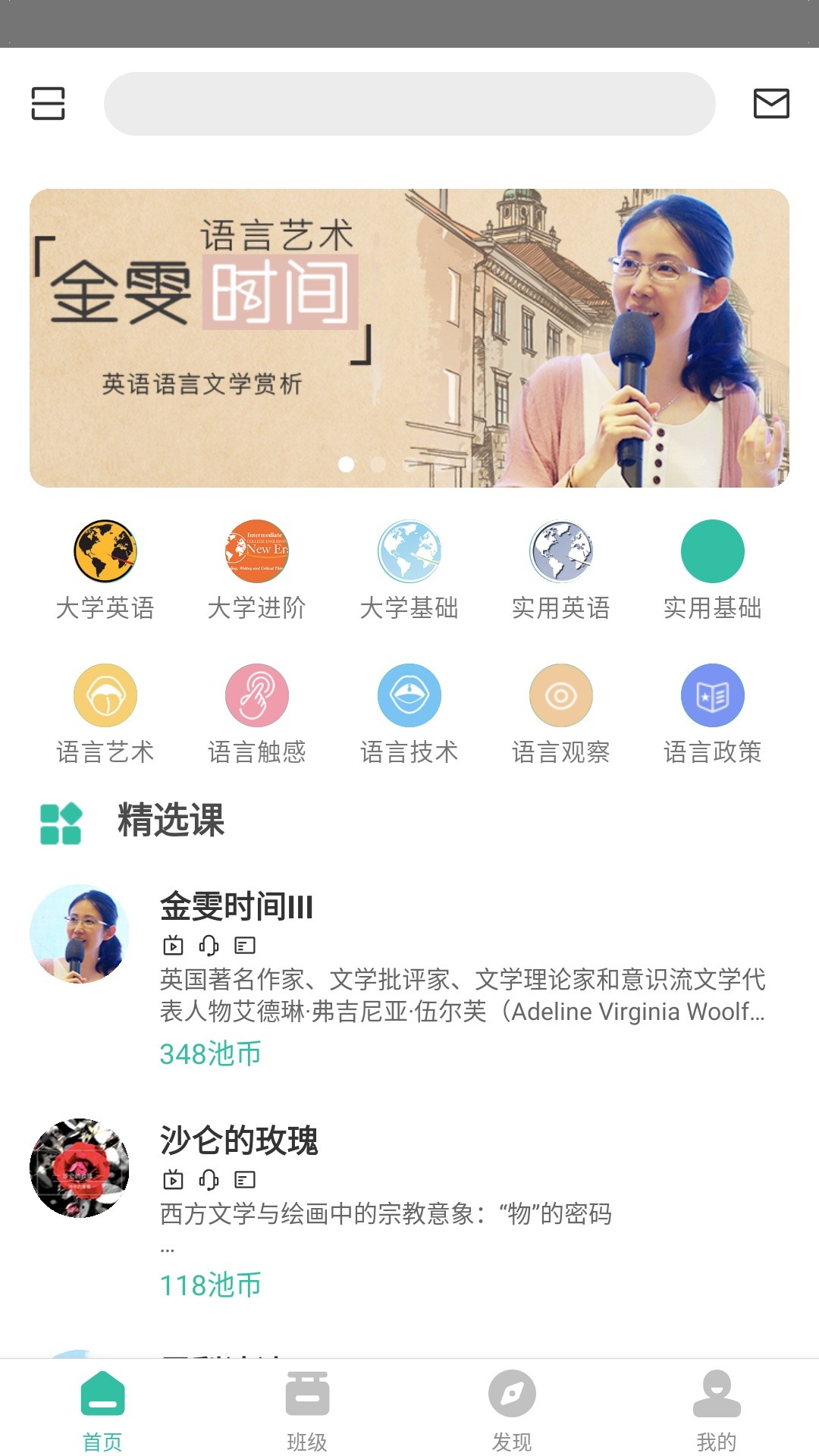This screenshot has width=819, height=1456.
Task: Tap the search bar at the top
Action: (409, 104)
